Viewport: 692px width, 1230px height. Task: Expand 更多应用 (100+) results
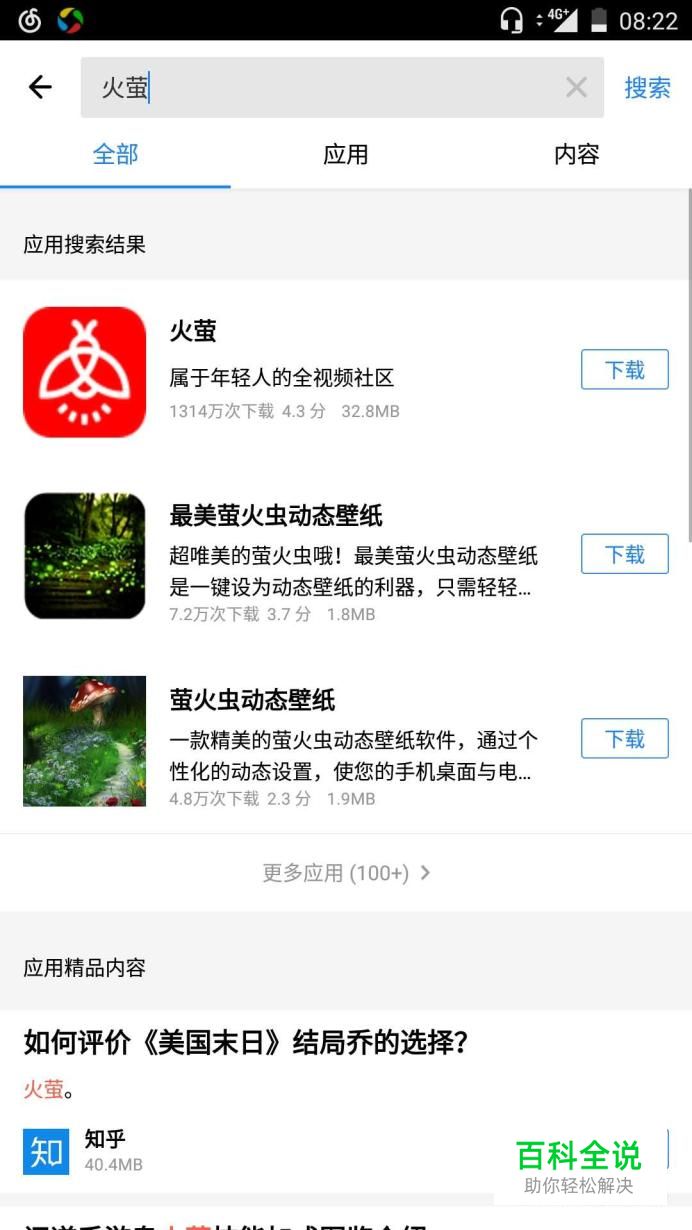(346, 873)
